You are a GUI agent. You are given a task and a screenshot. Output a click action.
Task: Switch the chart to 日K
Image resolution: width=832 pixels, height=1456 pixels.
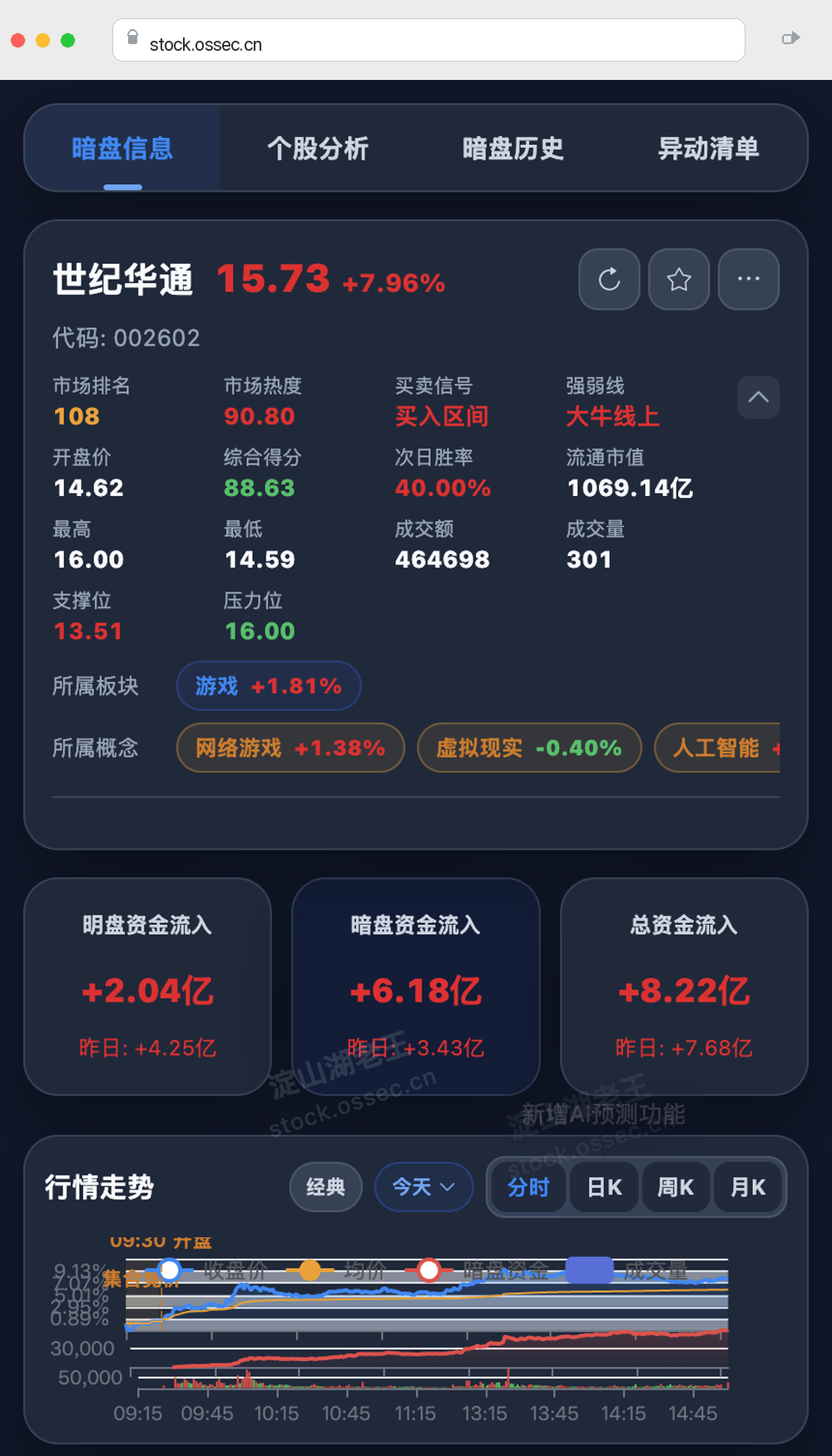pyautogui.click(x=604, y=1187)
